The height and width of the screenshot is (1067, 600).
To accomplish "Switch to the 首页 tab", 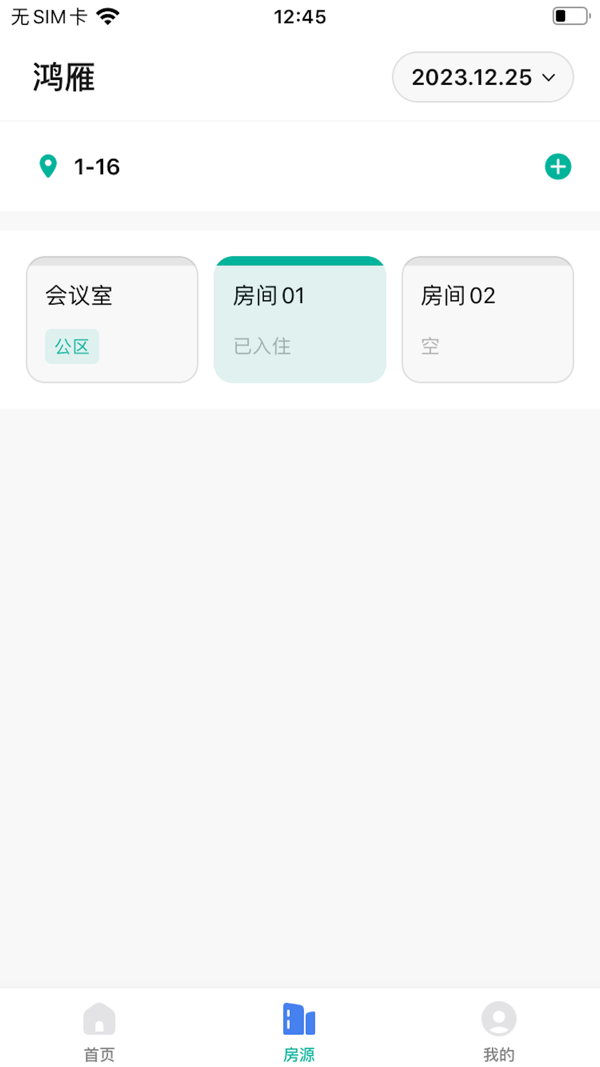I will pos(99,1032).
